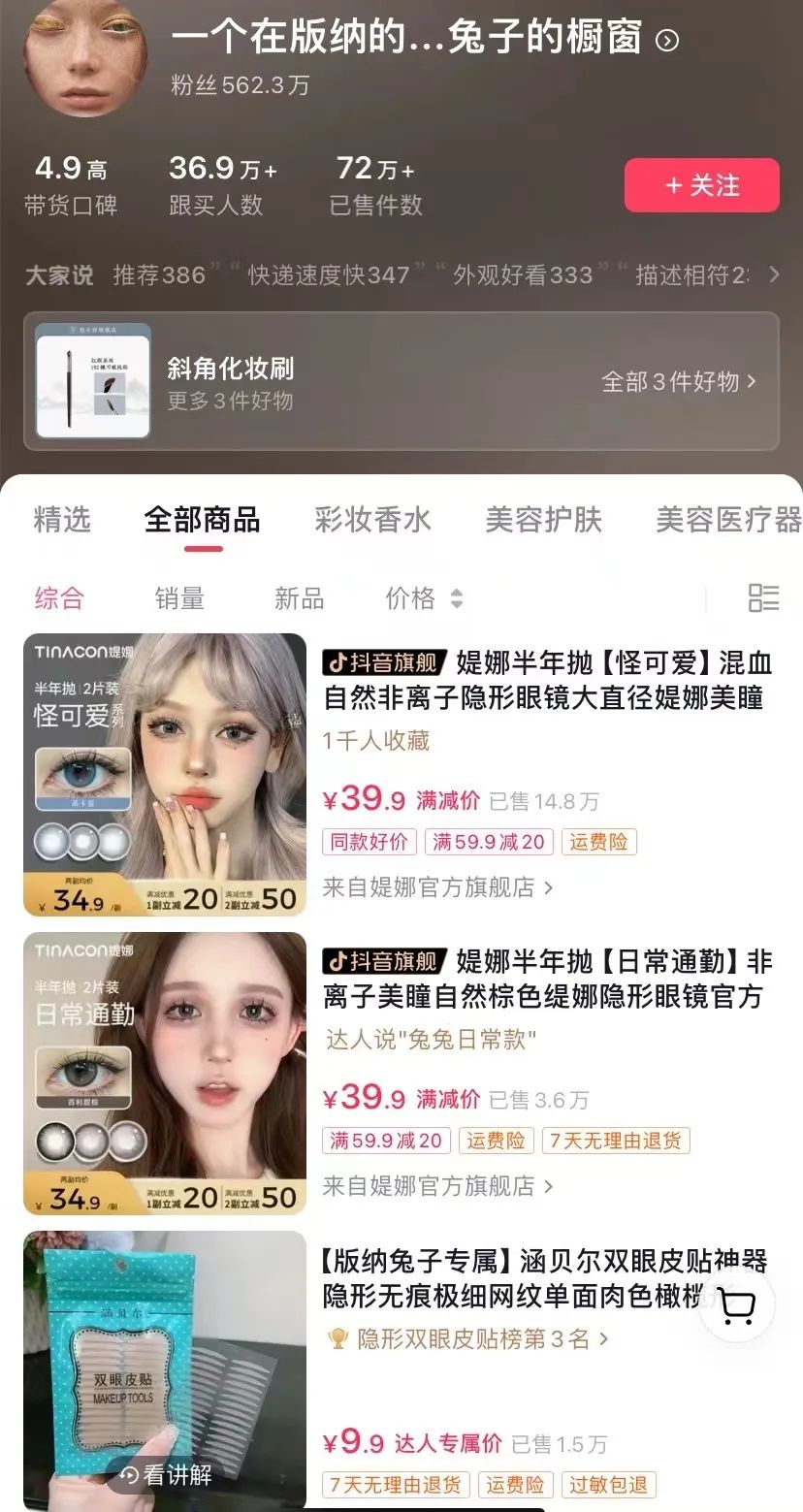
Task: Follow this creator with 关注 button
Action: point(701,185)
